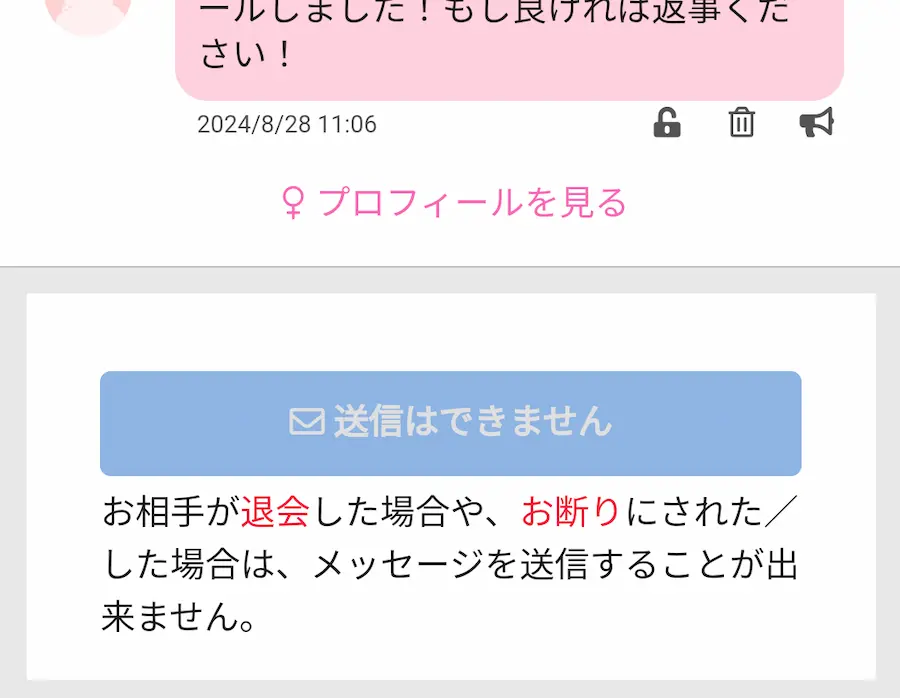900x698 pixels.
Task: Tap the unlock padlock icon under the message
Action: 667,123
